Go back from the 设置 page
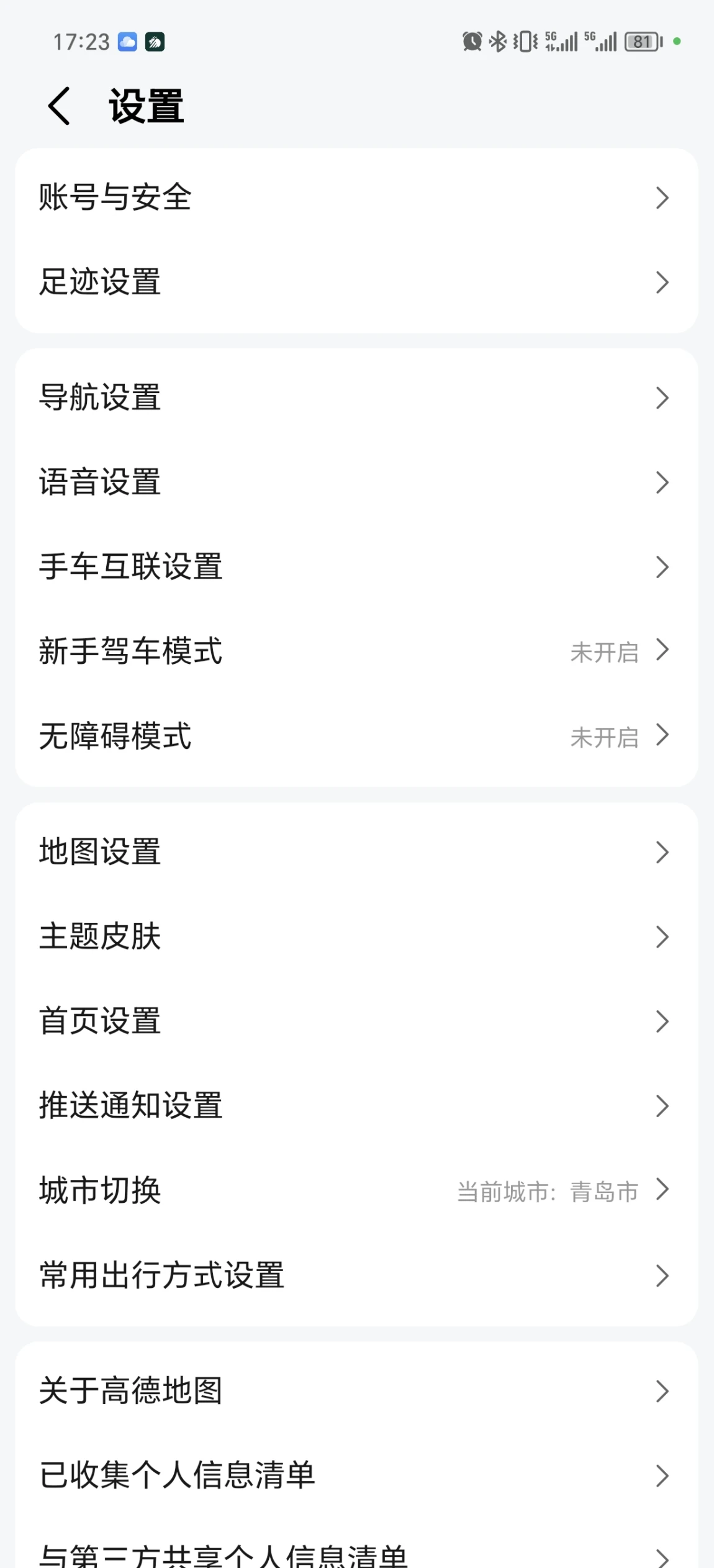Screen dimensions: 714x1568 tap(60, 106)
